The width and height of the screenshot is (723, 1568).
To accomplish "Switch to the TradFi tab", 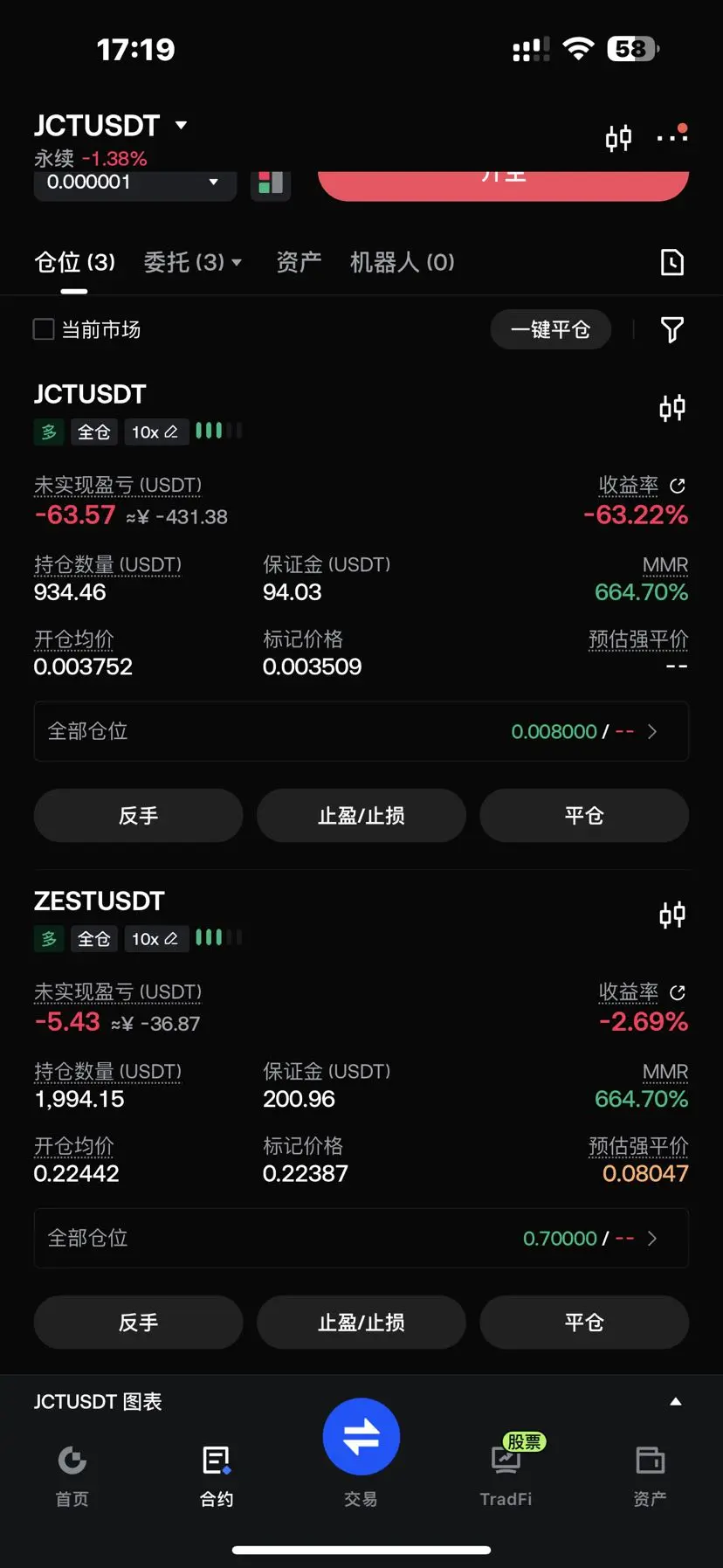I will click(506, 1476).
